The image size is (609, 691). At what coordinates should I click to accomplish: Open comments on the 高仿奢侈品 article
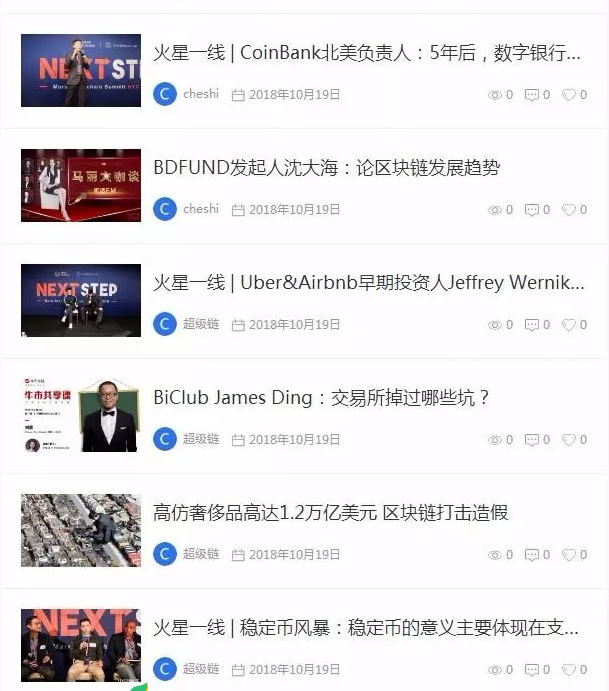(x=532, y=556)
